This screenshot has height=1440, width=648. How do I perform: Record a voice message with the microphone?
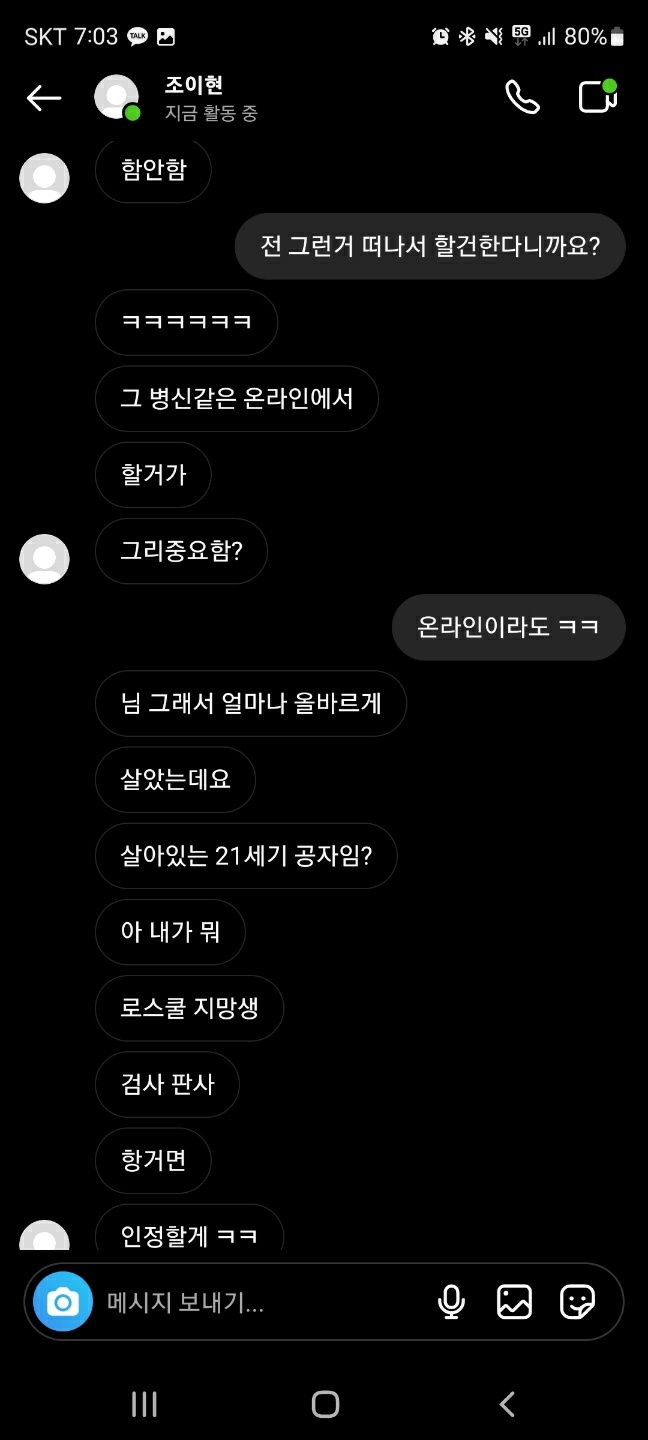pyautogui.click(x=451, y=1301)
